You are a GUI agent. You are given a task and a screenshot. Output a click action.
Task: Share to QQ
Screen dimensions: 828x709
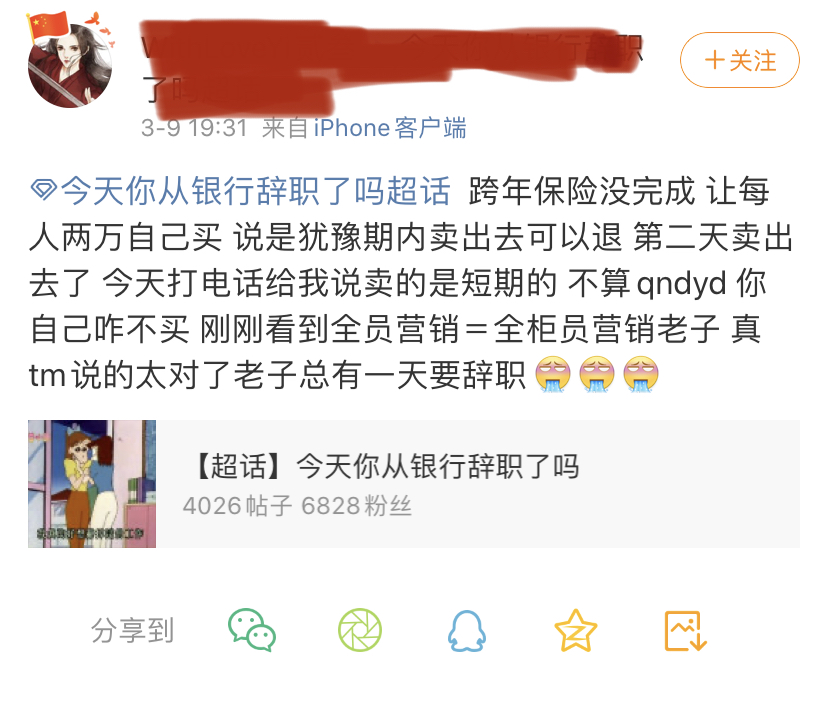tap(466, 630)
